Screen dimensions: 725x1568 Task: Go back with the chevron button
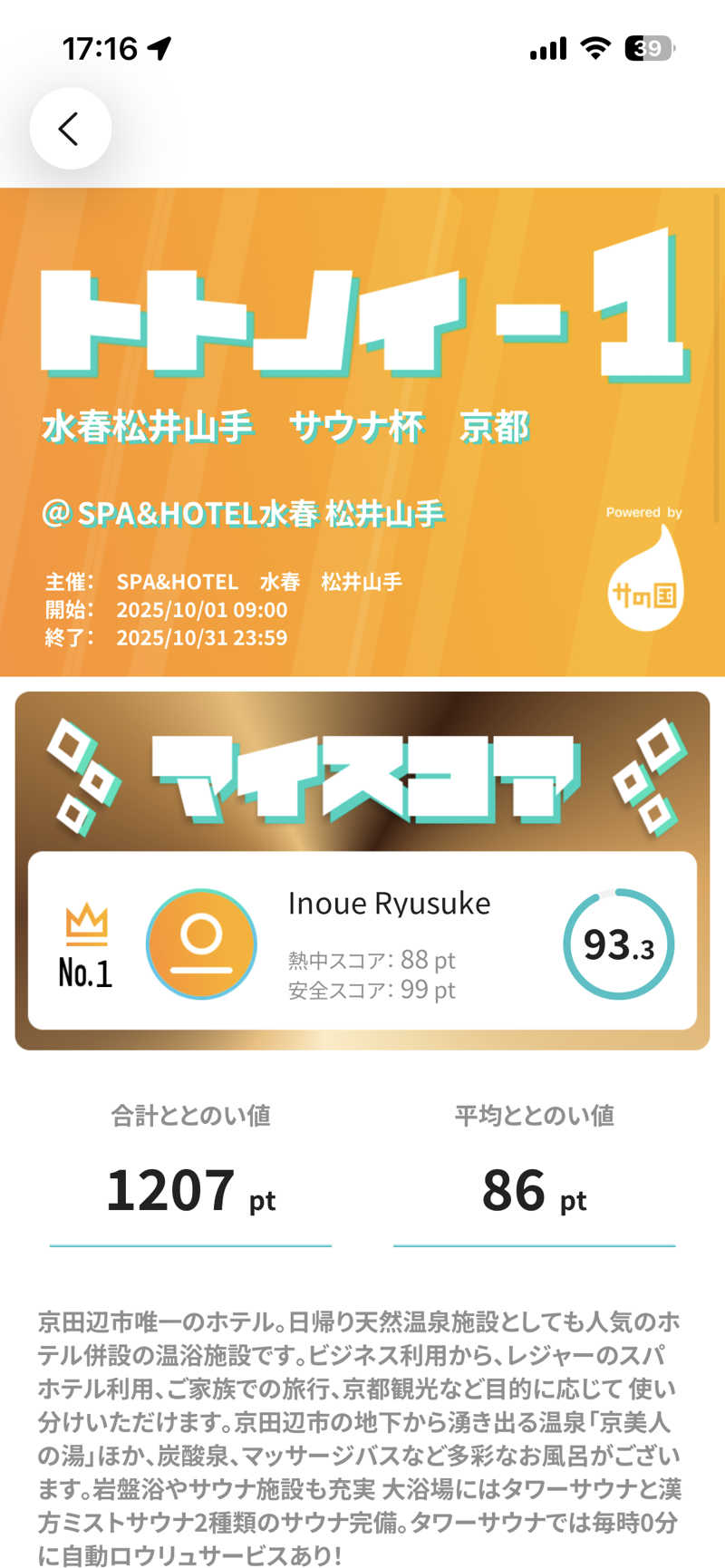[70, 128]
